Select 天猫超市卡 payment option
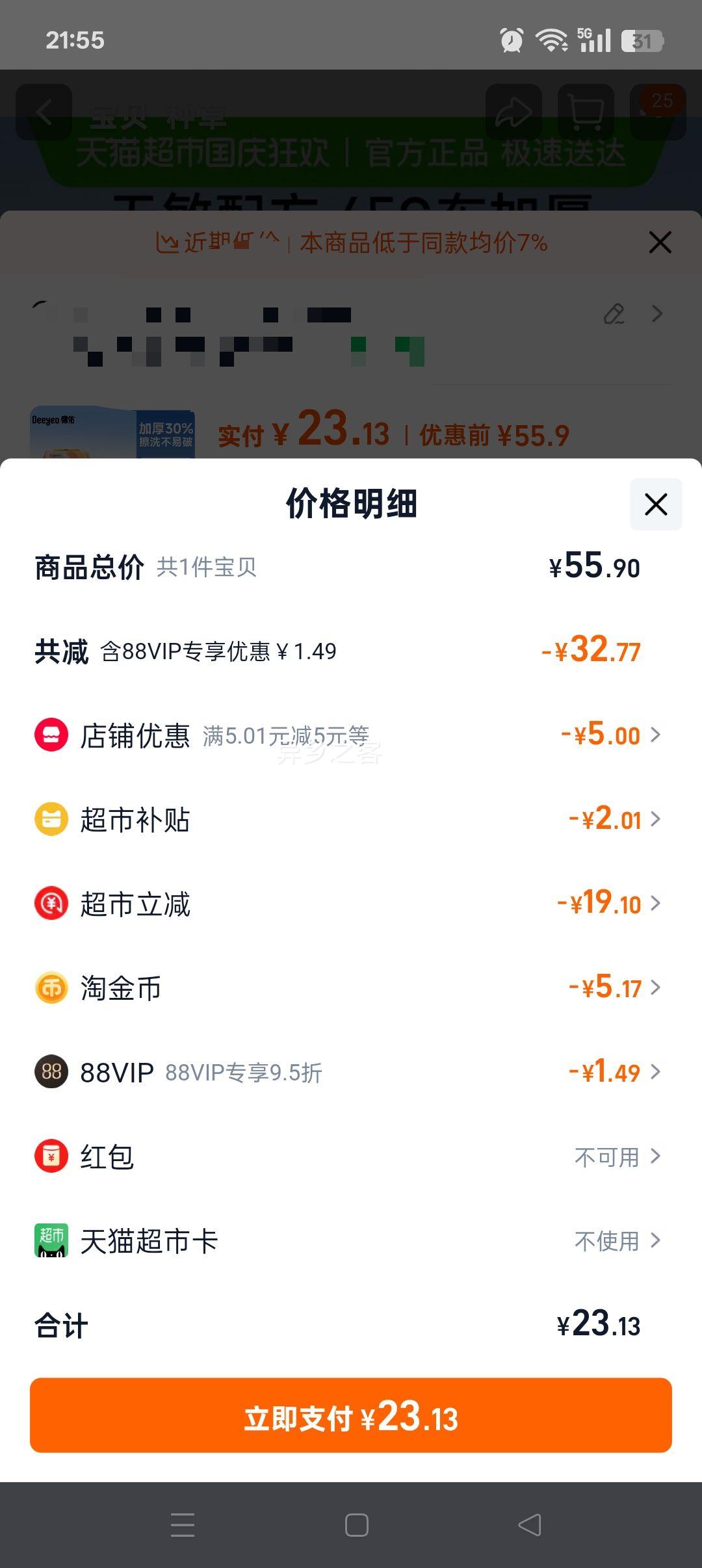 (350, 1240)
